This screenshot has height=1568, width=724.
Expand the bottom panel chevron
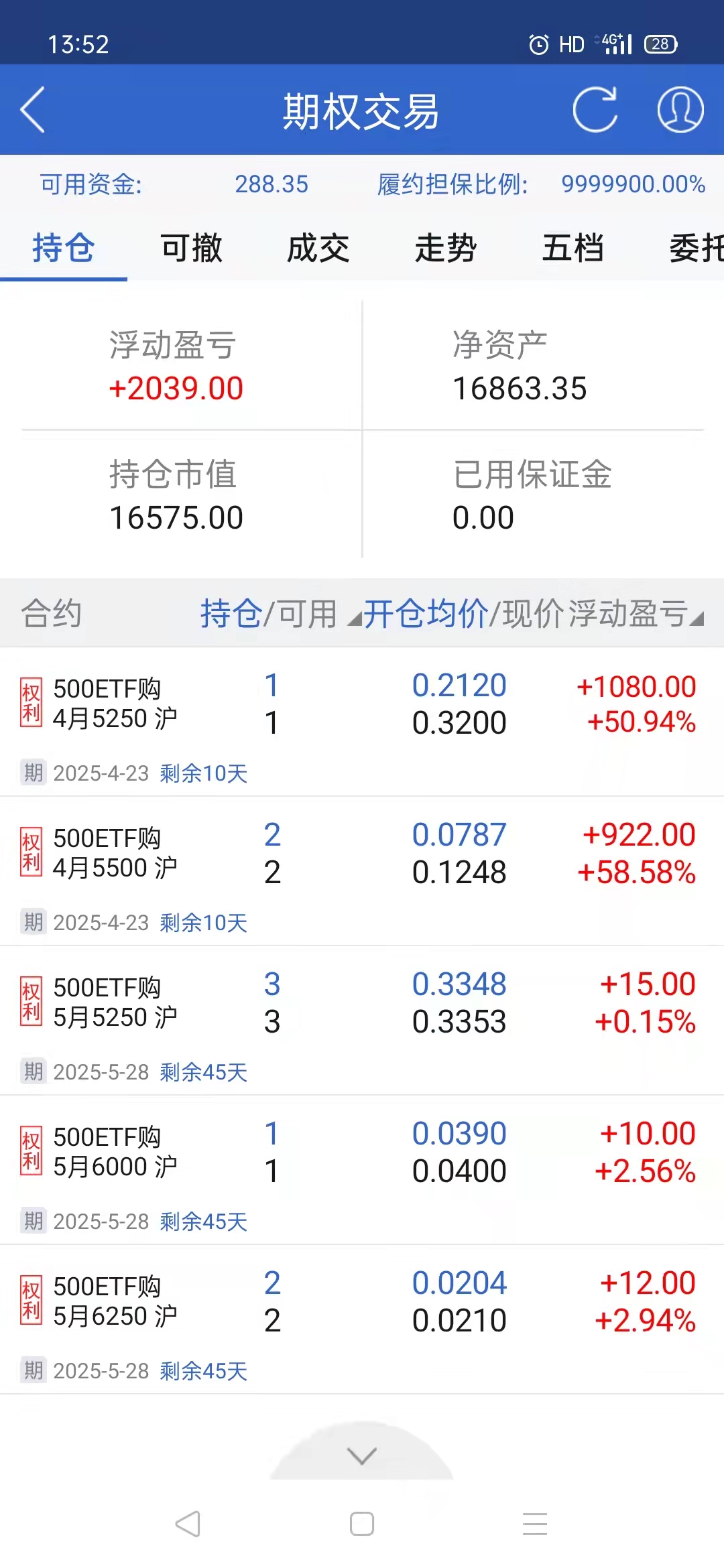coord(362,1455)
